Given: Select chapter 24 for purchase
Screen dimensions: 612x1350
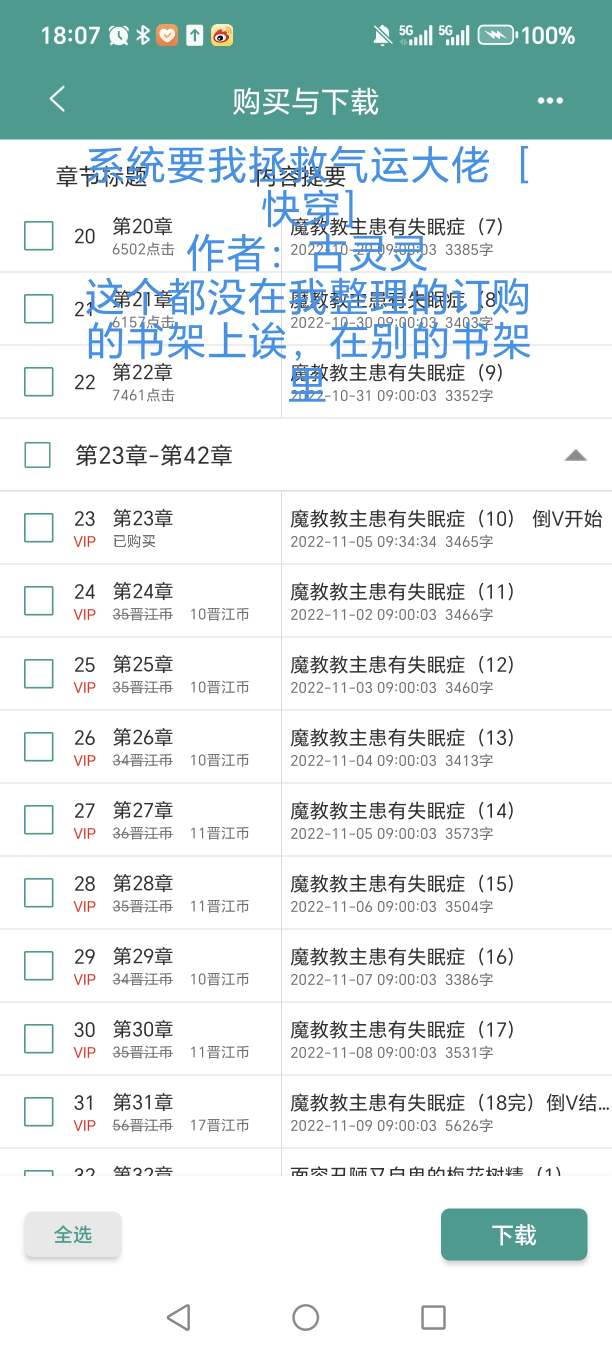Looking at the screenshot, I should pos(39,601).
